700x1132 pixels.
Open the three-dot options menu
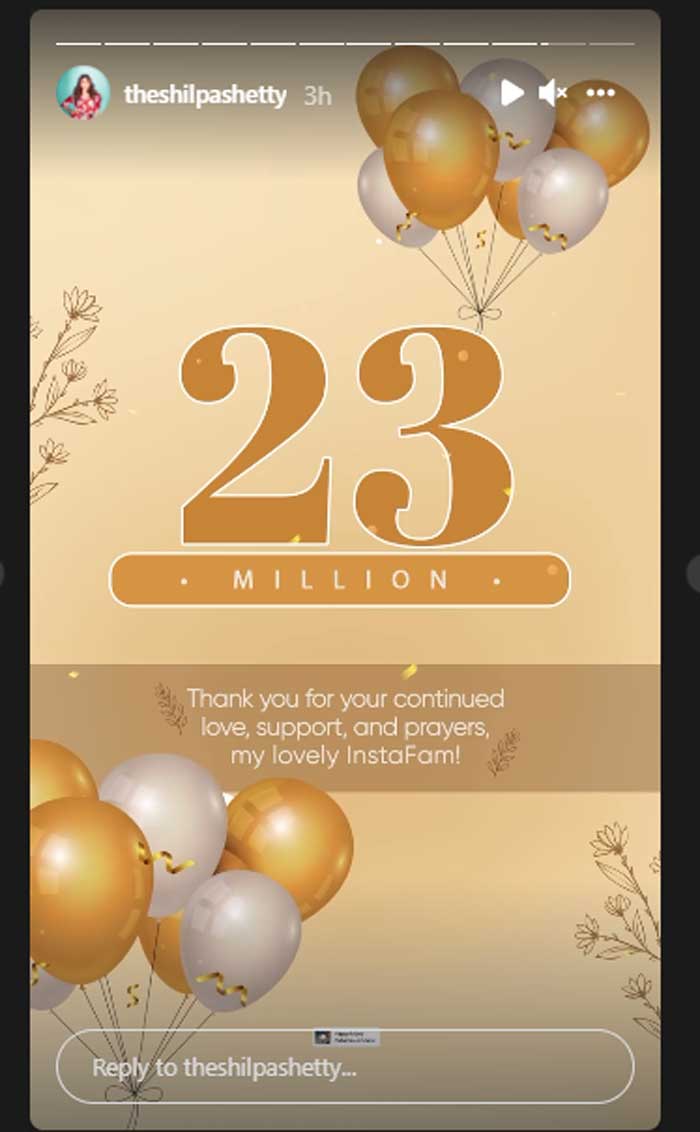[600, 93]
